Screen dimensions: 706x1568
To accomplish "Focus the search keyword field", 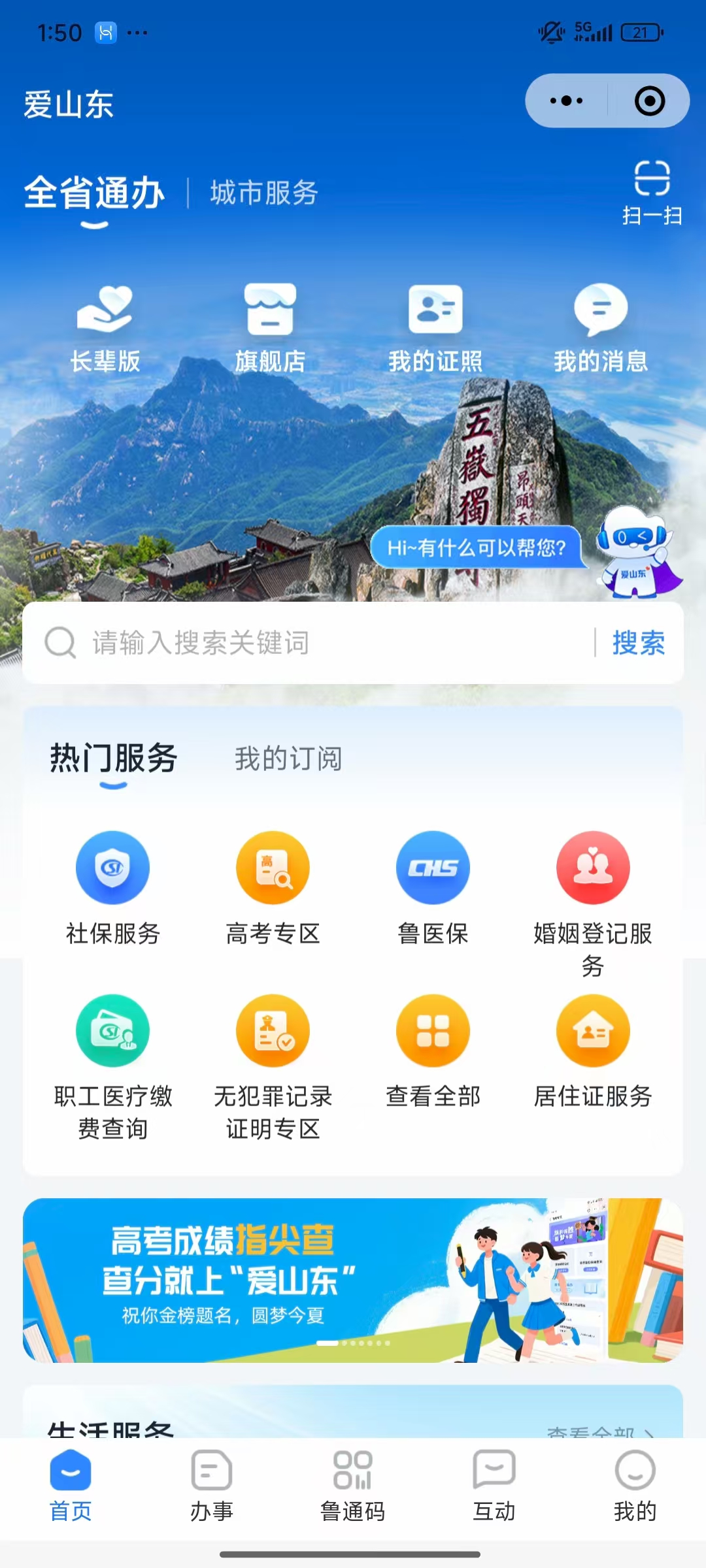I will coord(327,643).
